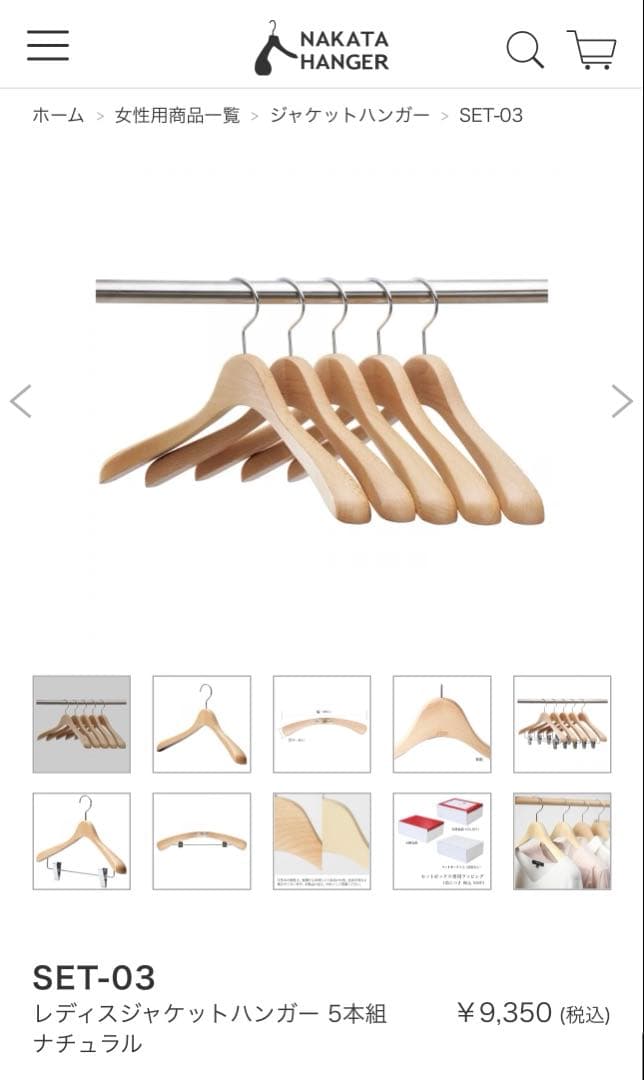Screen dimensions: 644x1080
Task: Select the single hanger with hook thumbnail
Action: (x=201, y=724)
